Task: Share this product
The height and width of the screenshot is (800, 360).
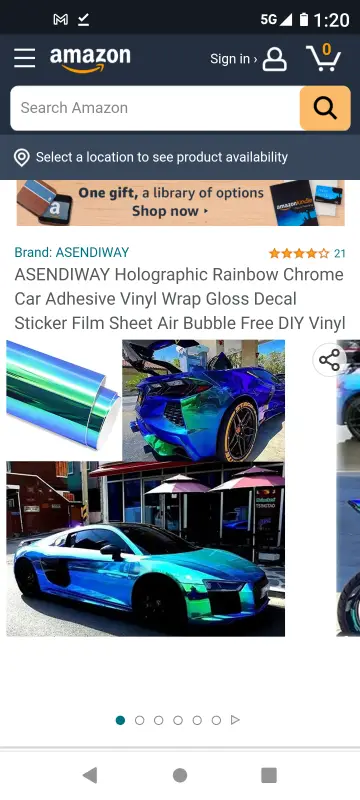Action: coord(329,360)
